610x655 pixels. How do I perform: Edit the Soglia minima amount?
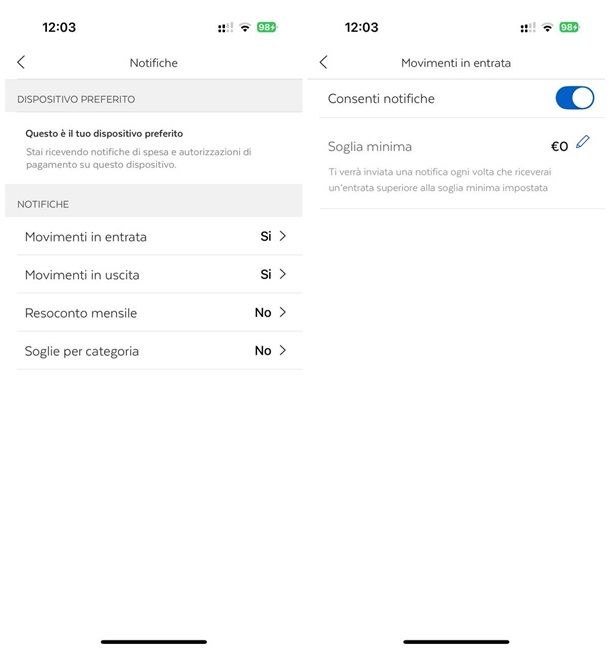click(583, 143)
